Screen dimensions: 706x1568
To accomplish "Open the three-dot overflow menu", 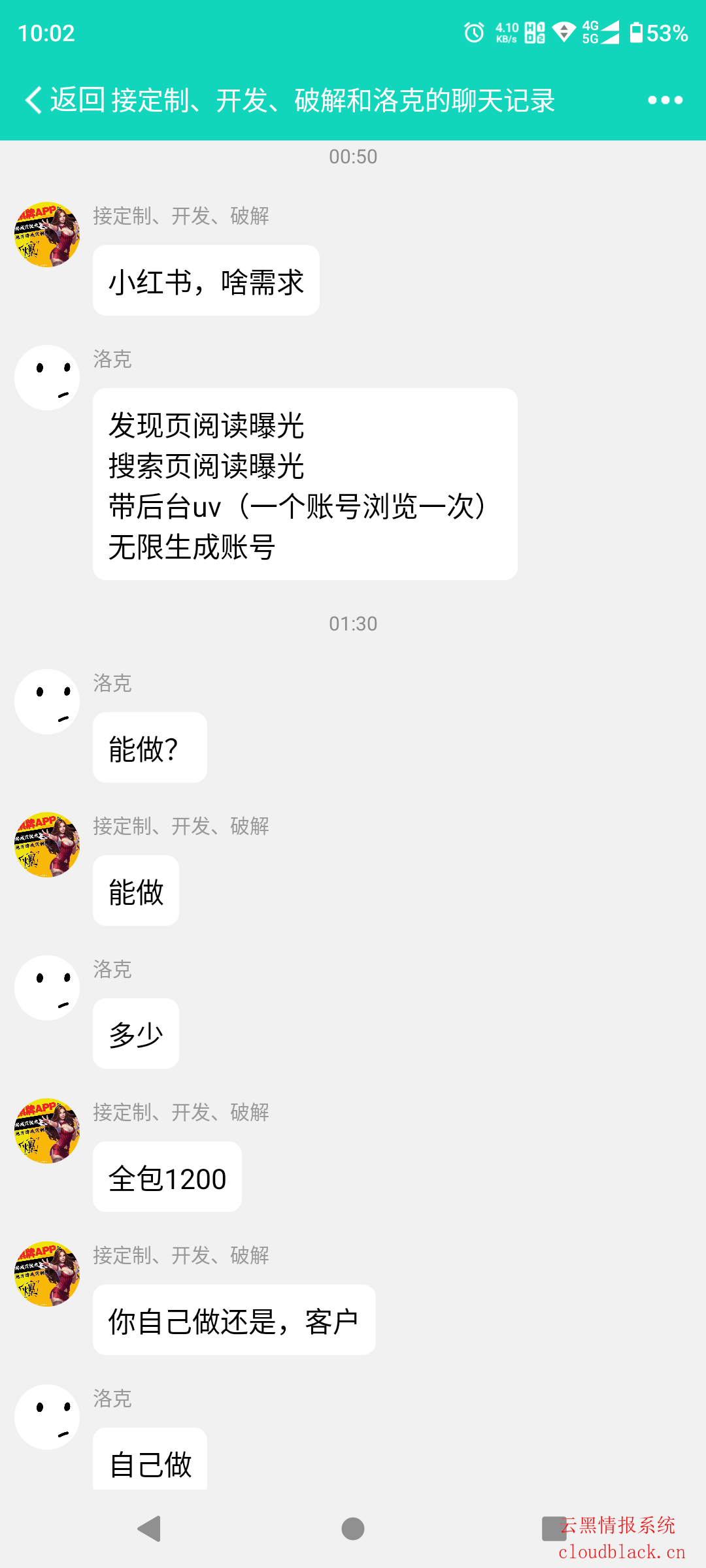I will click(x=665, y=101).
